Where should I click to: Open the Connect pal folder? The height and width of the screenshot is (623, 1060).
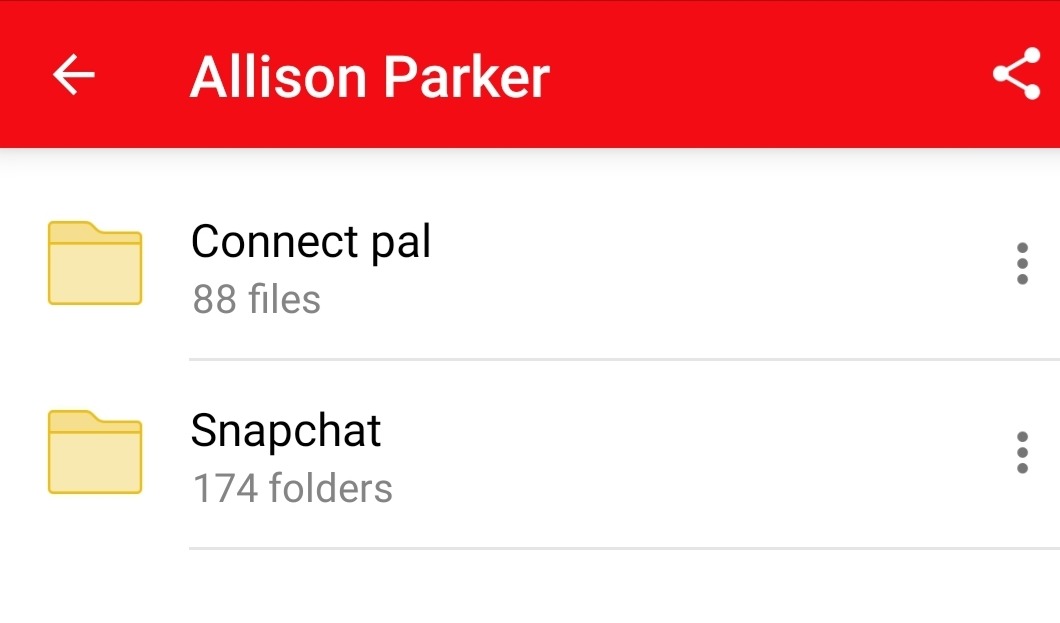click(310, 266)
